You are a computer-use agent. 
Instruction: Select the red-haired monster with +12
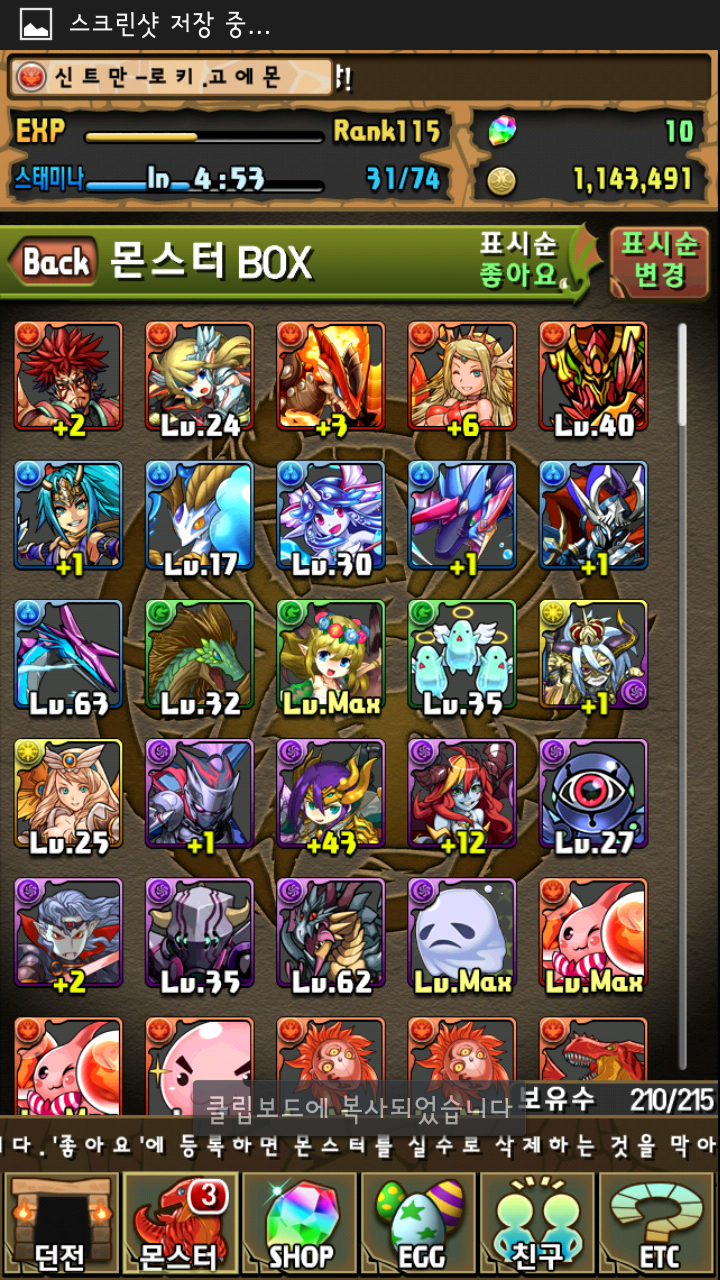point(462,794)
